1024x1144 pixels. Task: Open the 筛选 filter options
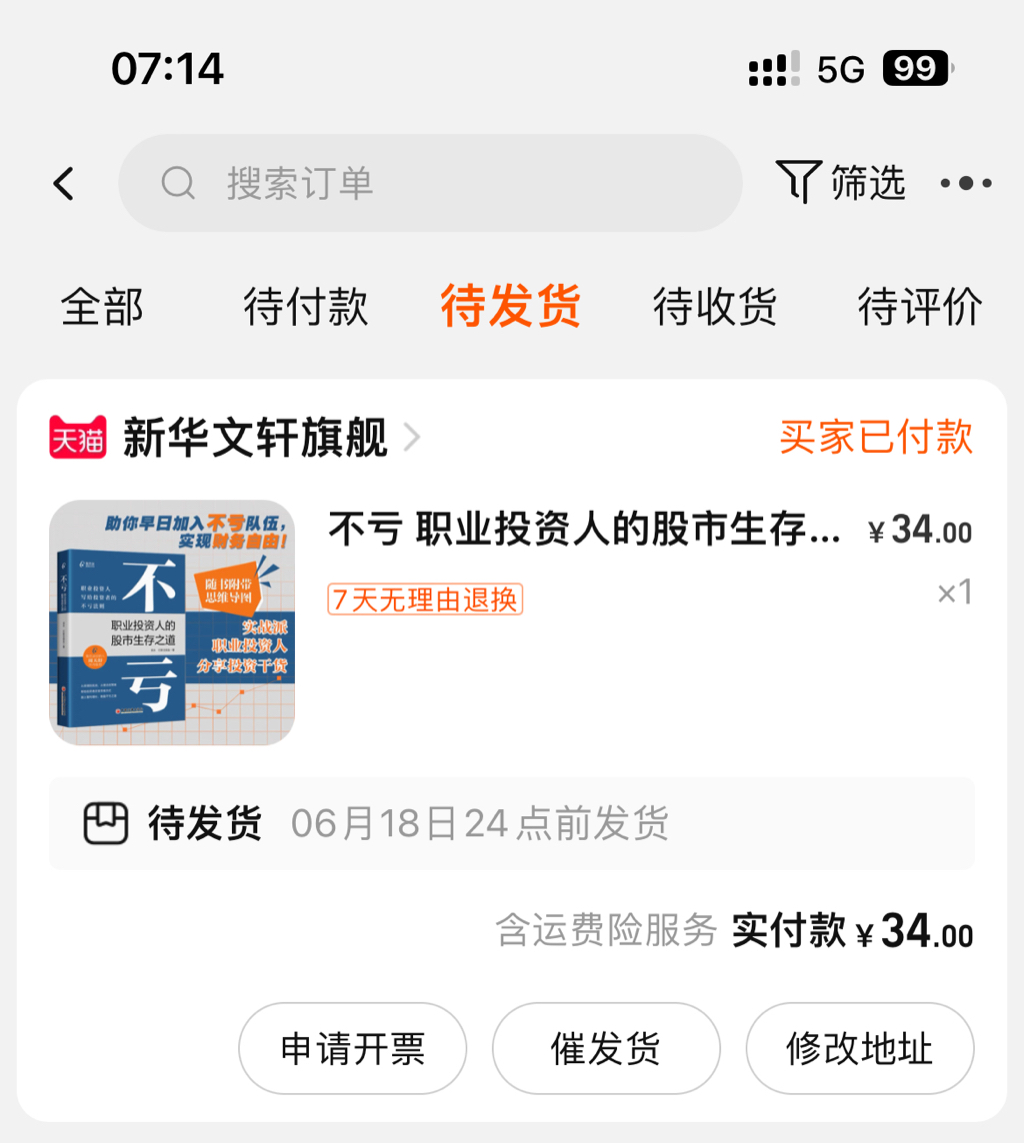coord(841,183)
